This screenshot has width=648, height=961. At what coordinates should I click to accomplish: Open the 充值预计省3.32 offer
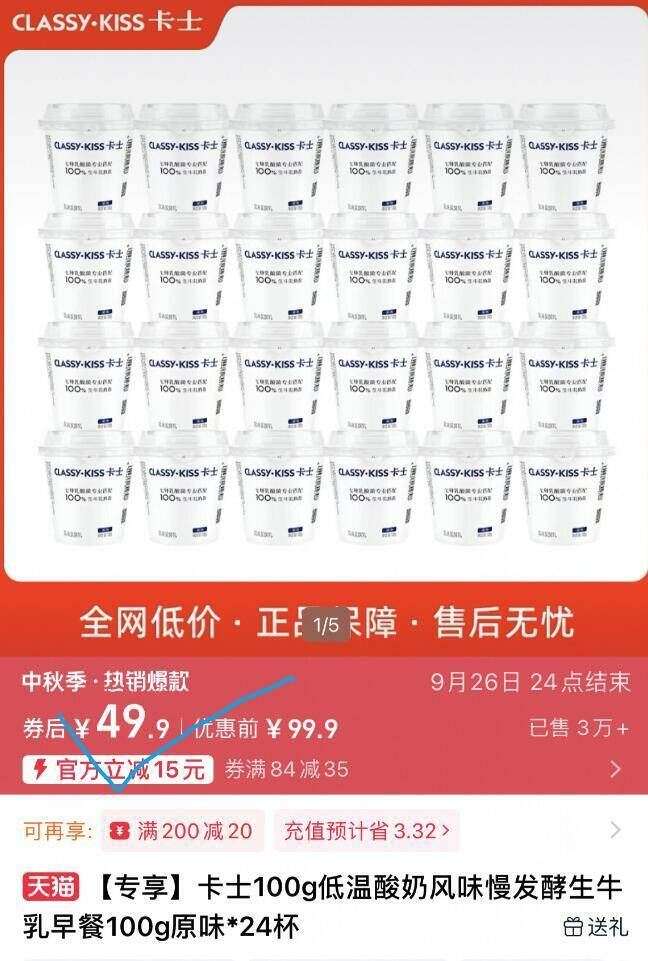click(366, 830)
